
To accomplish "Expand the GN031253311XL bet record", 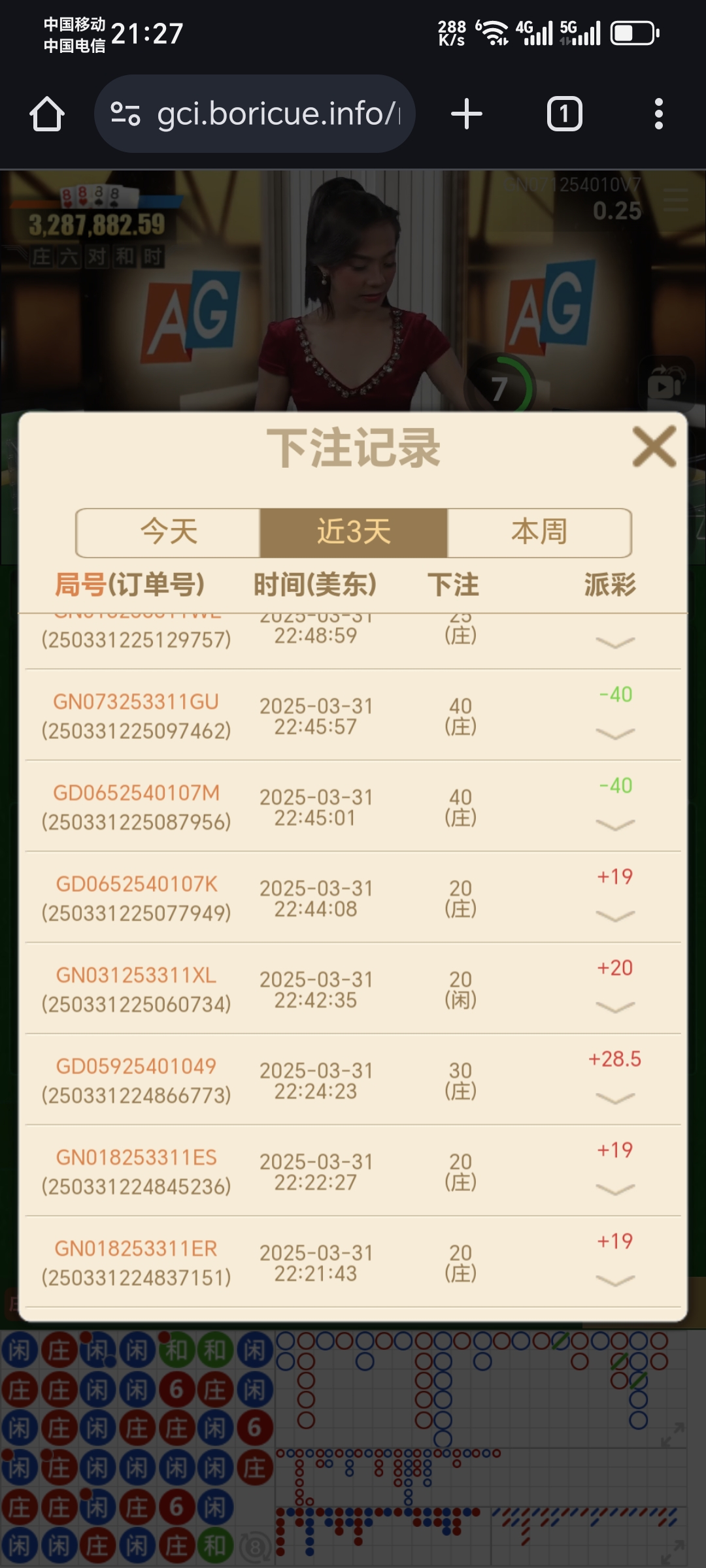I will pos(615,1007).
